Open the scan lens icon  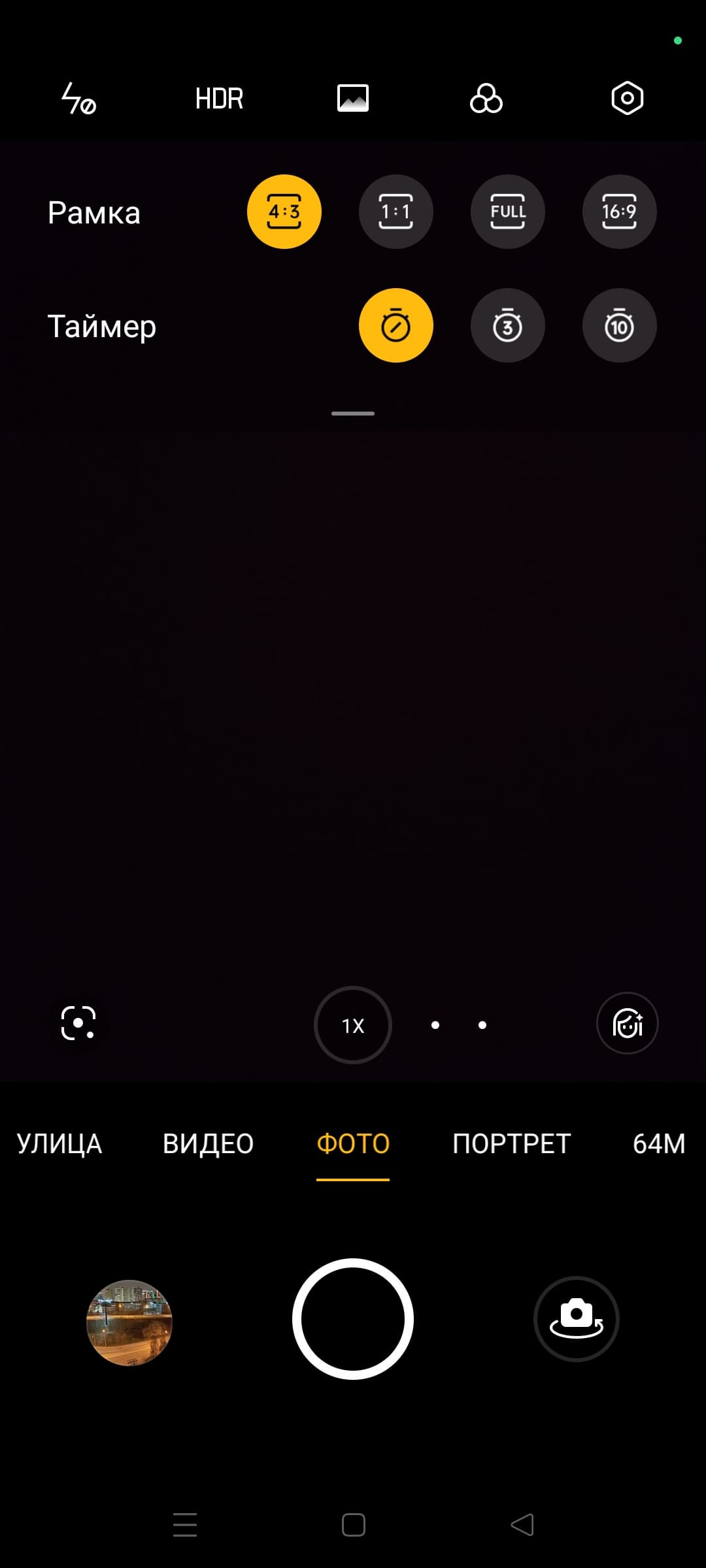click(78, 1023)
